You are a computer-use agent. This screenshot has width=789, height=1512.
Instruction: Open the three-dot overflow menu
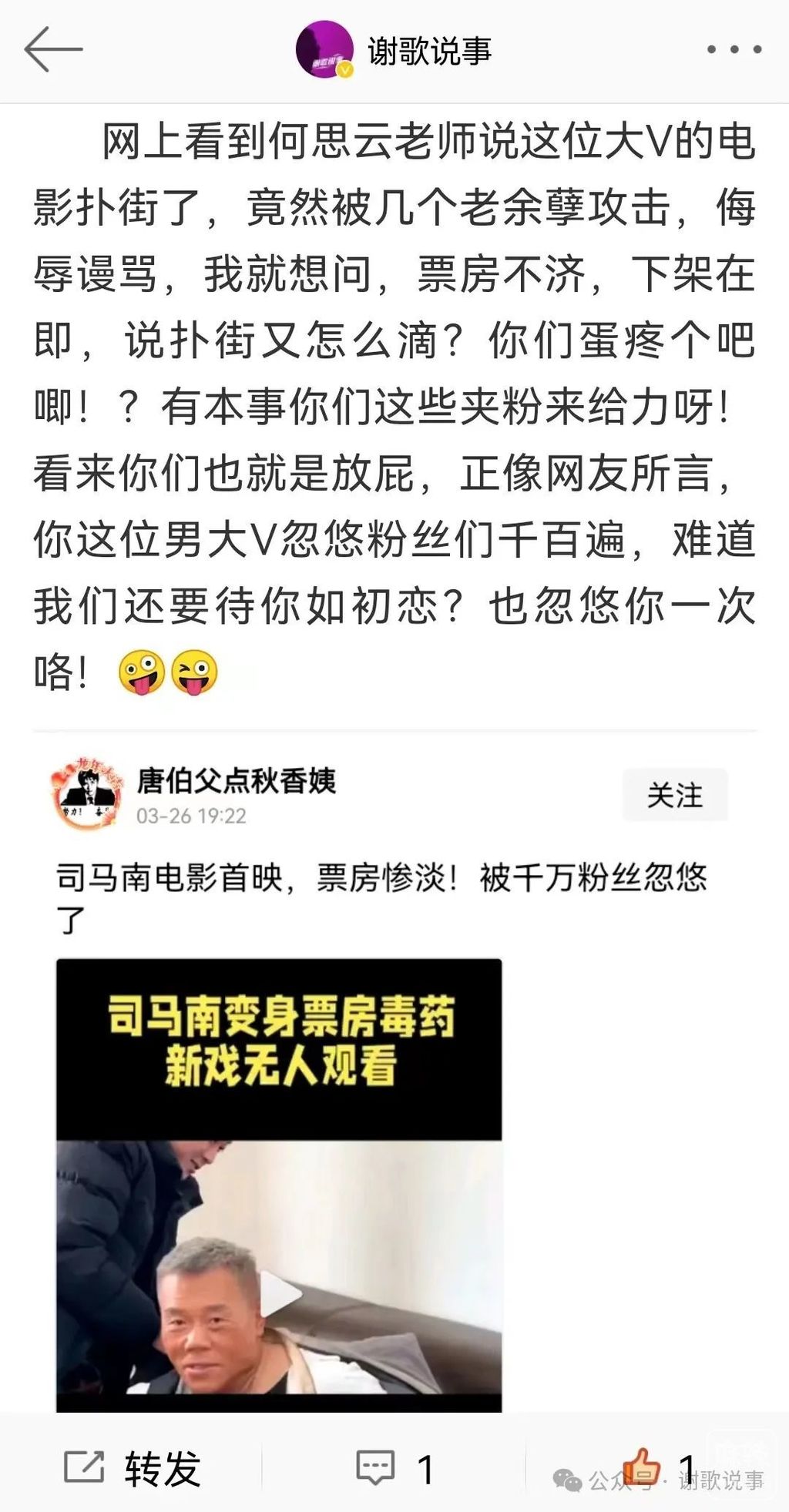(x=734, y=49)
